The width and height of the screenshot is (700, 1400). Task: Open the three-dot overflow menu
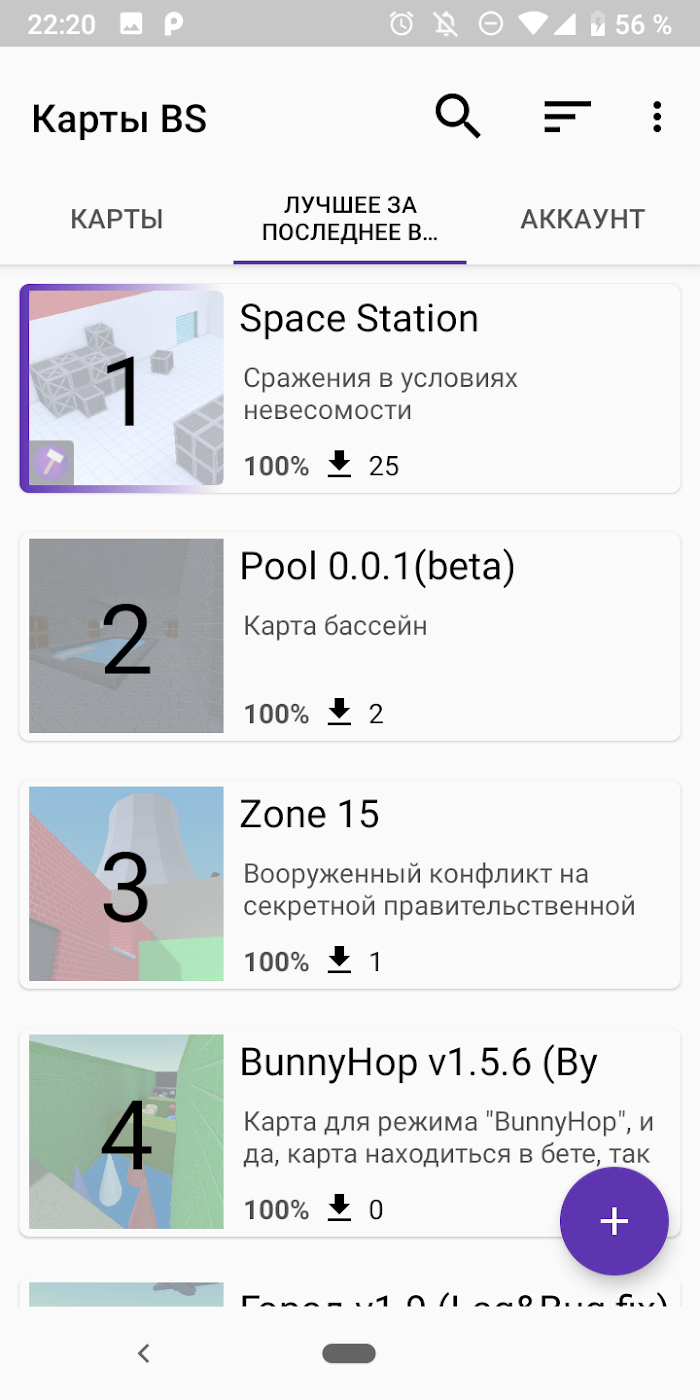(x=656, y=117)
